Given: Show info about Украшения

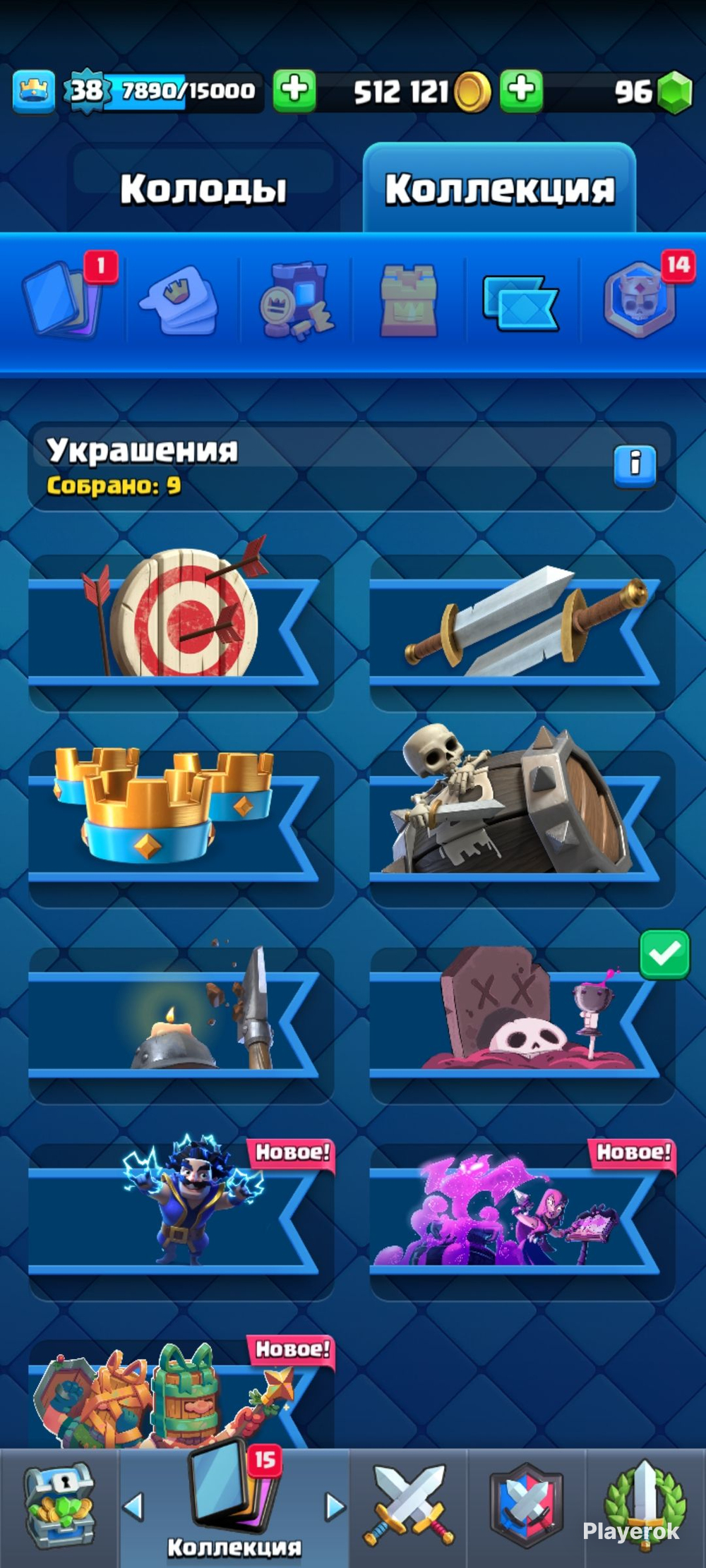Looking at the screenshot, I should 635,465.
